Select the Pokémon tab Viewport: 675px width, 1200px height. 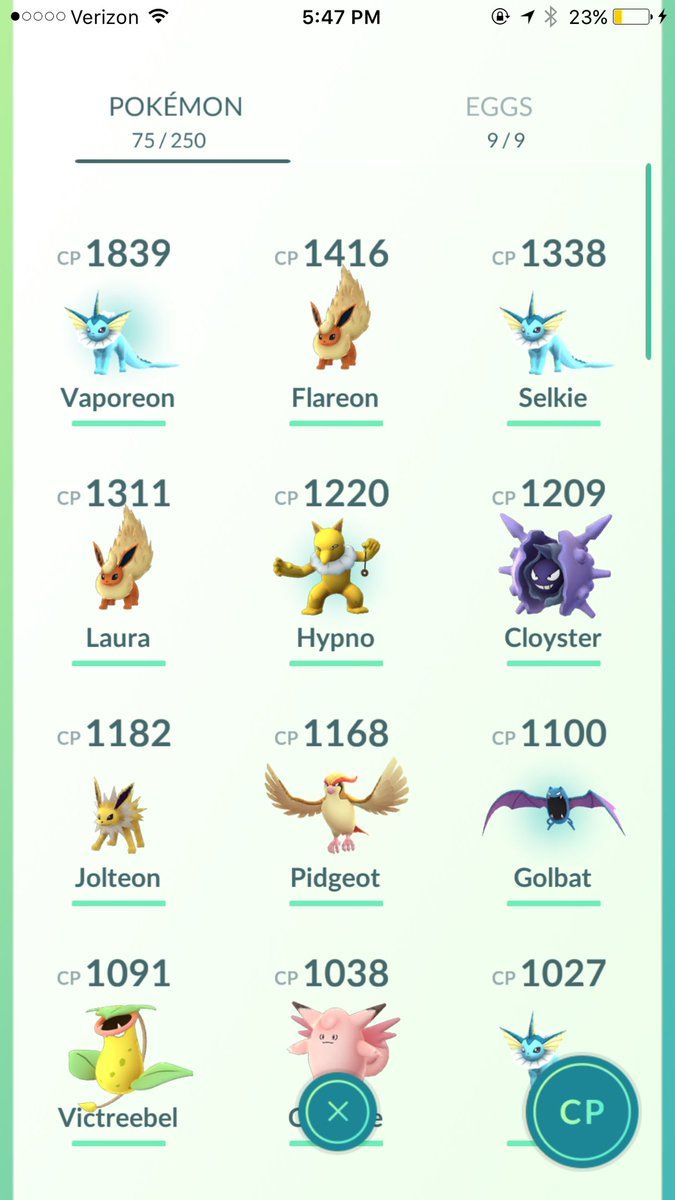[x=176, y=122]
